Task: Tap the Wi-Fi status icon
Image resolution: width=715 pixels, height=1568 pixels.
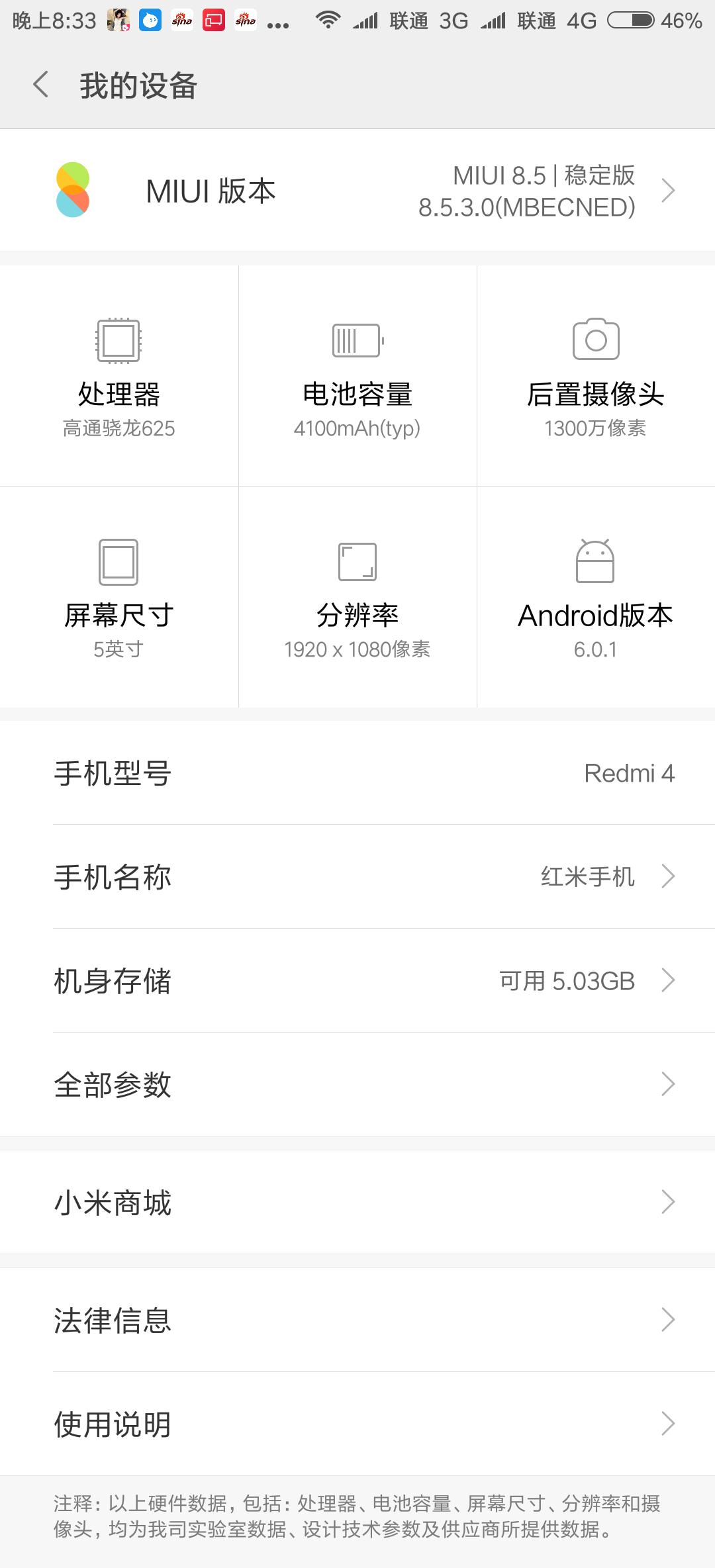Action: (329, 19)
